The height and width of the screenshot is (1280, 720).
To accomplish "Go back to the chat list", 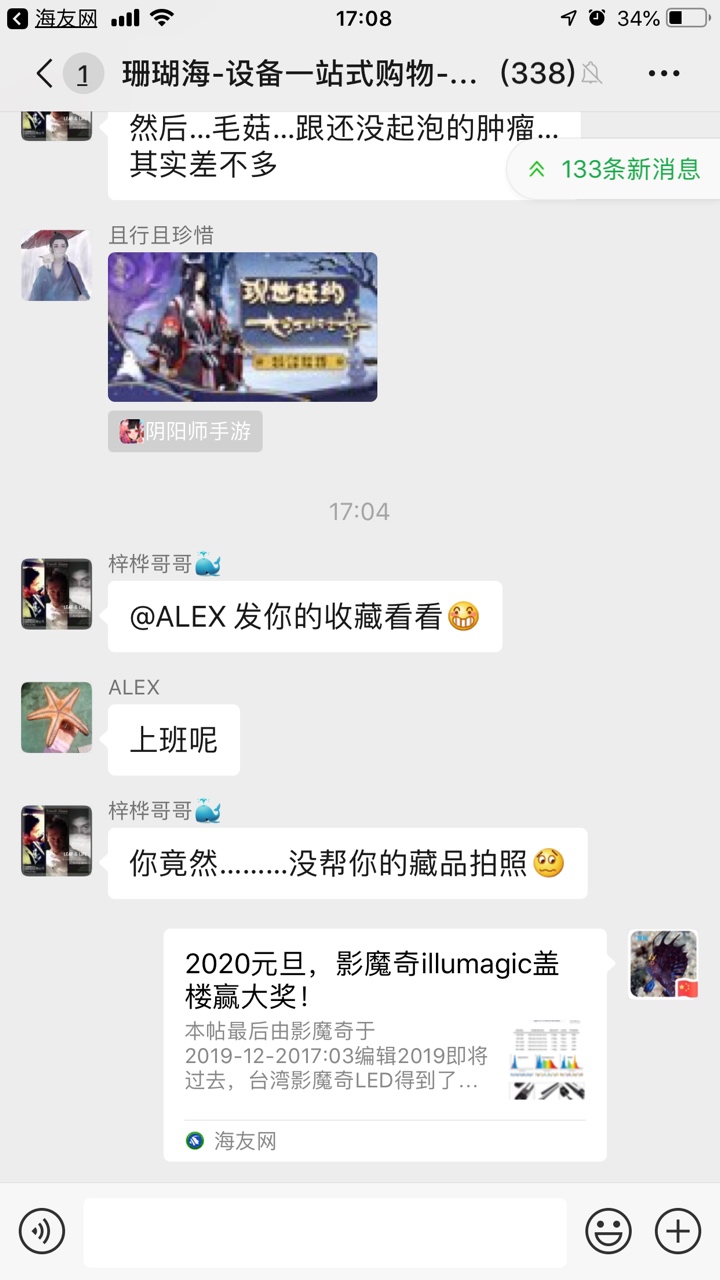I will [44, 73].
